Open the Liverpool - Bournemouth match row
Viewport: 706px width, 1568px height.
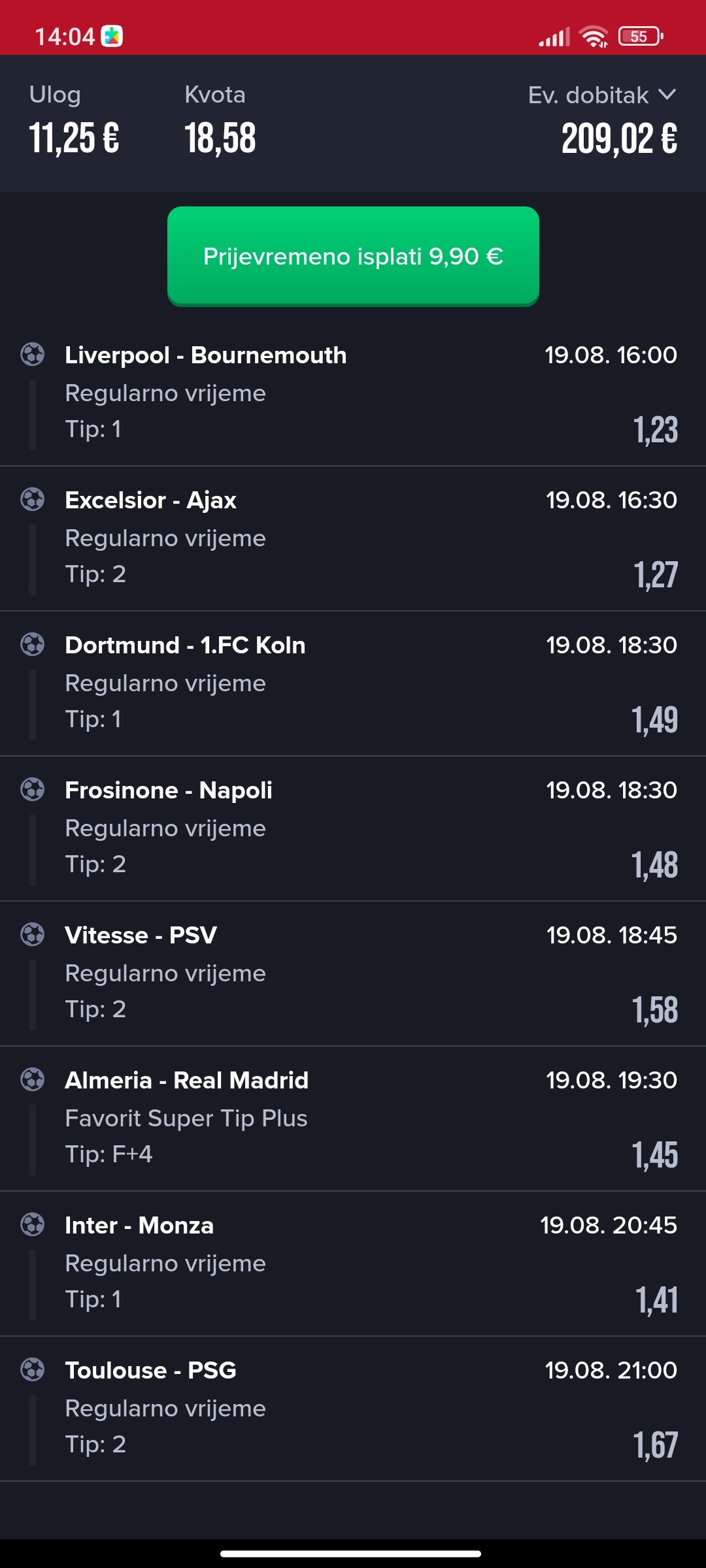tap(353, 392)
